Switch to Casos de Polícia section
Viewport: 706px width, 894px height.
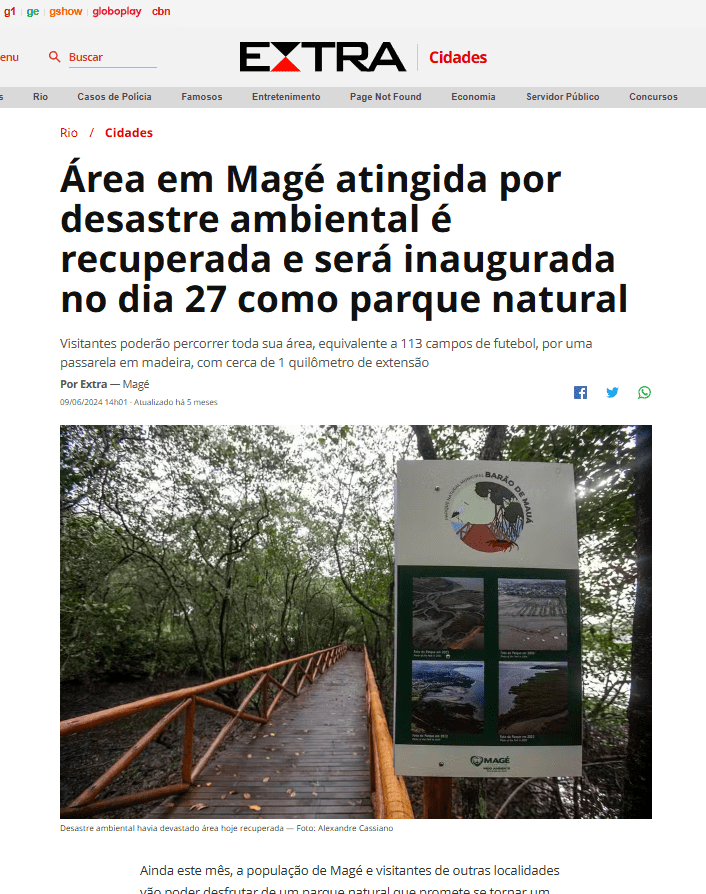(x=114, y=97)
